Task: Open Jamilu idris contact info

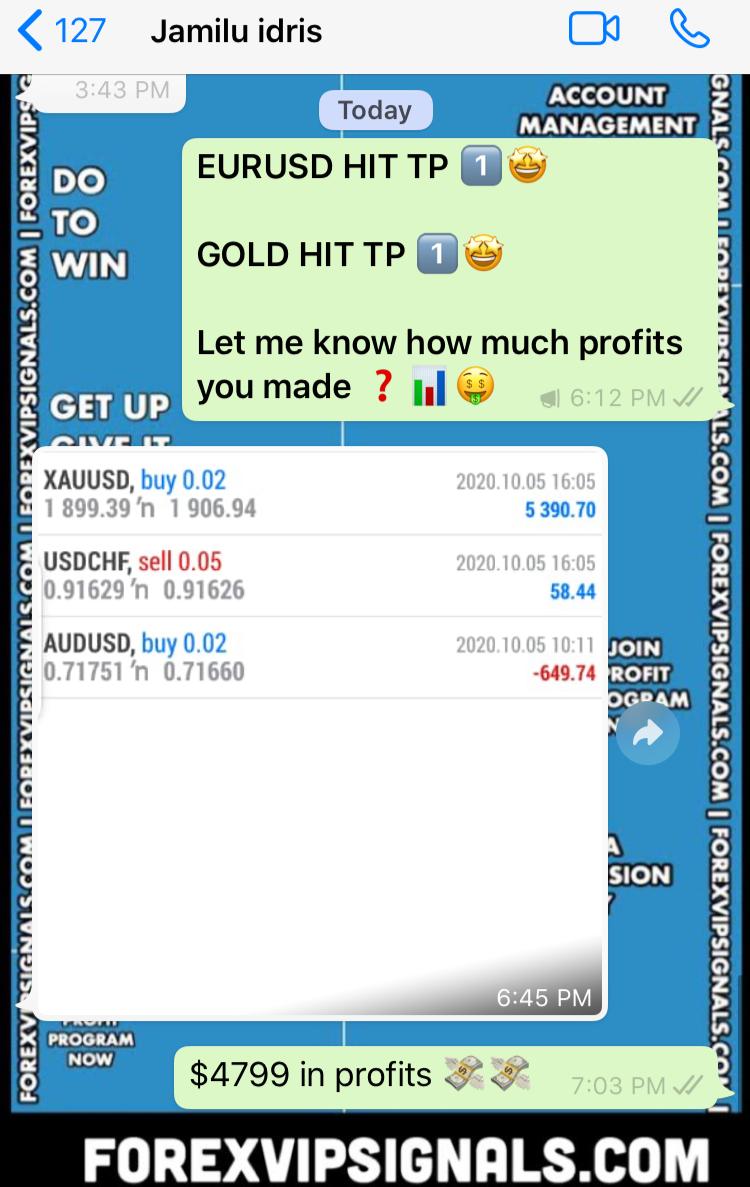Action: point(236,31)
